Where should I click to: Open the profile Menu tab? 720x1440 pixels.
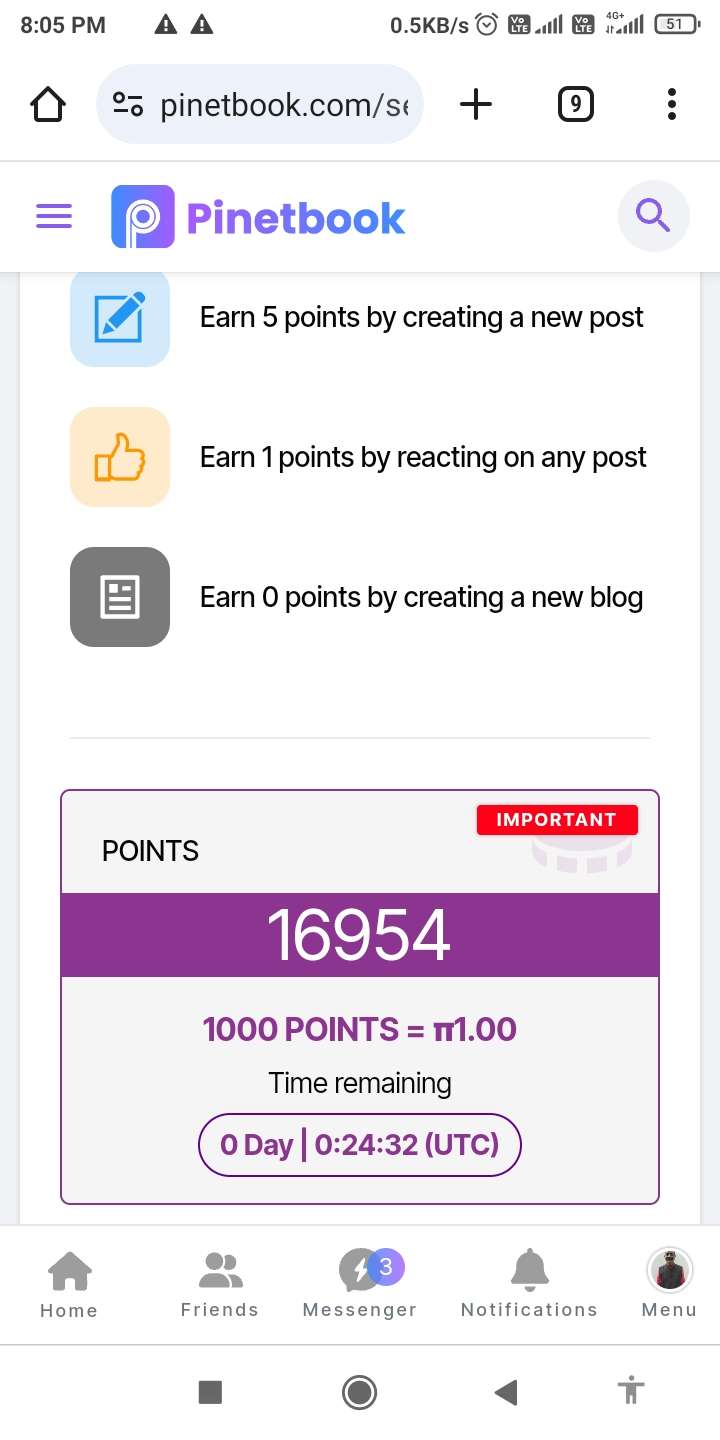pos(669,1285)
